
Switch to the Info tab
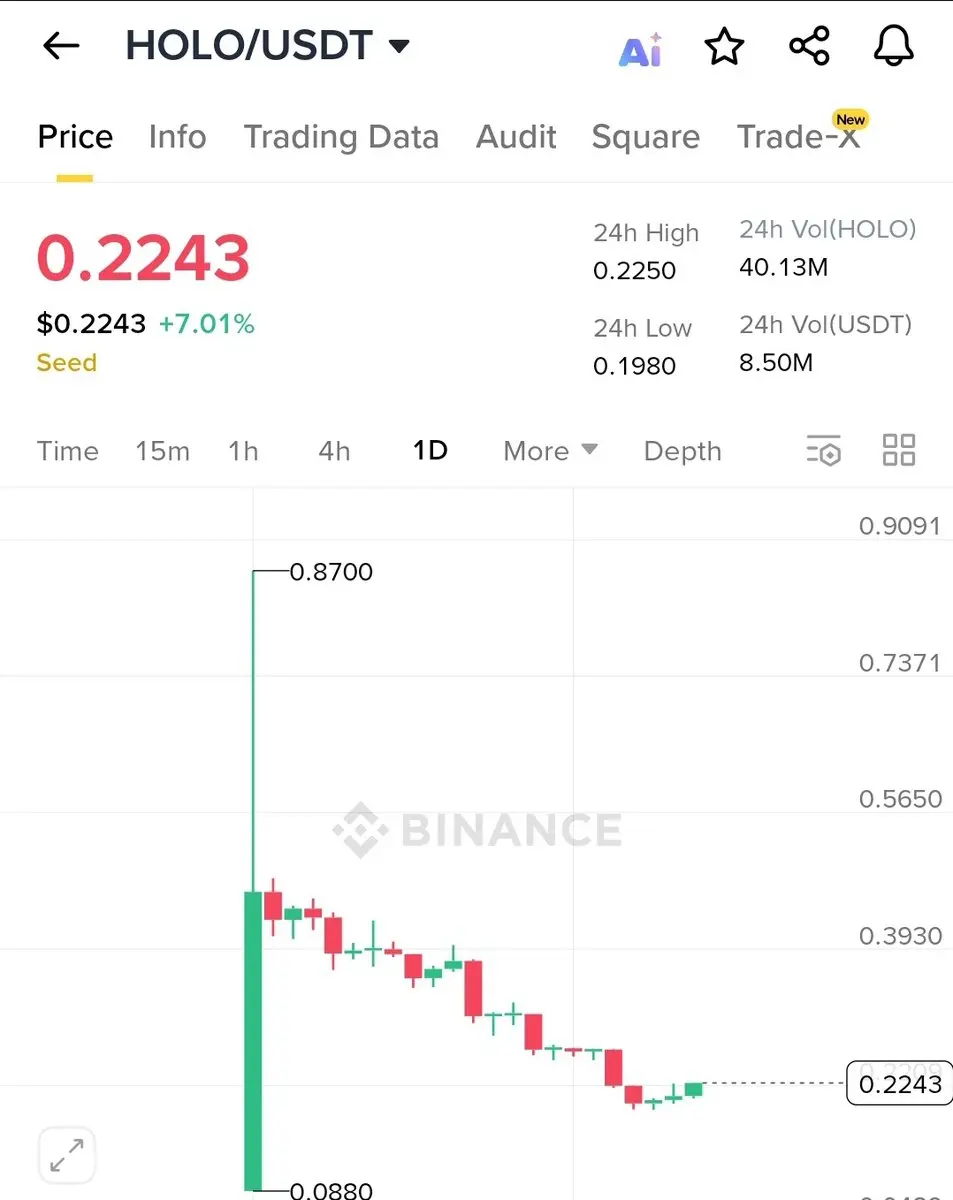pyautogui.click(x=177, y=137)
